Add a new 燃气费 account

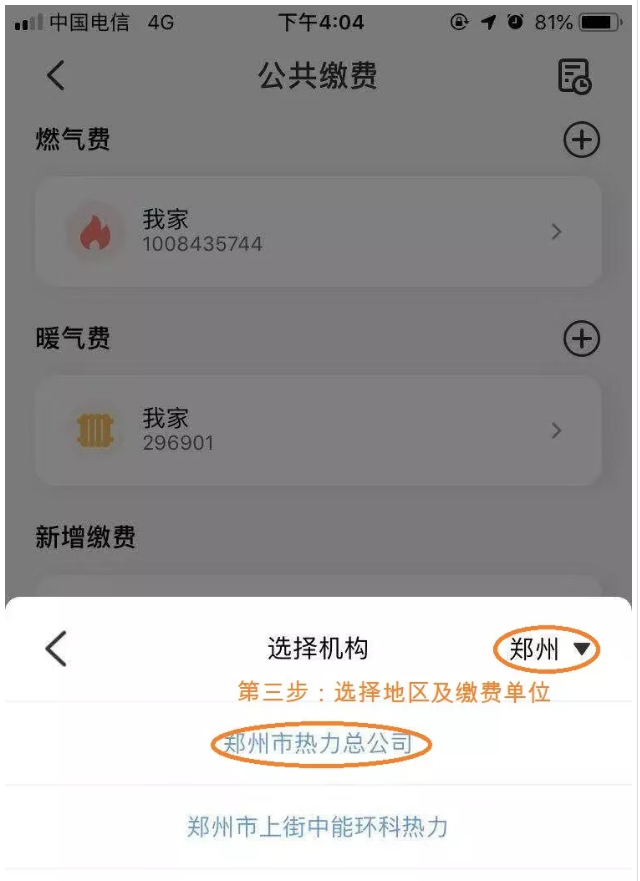pyautogui.click(x=581, y=140)
